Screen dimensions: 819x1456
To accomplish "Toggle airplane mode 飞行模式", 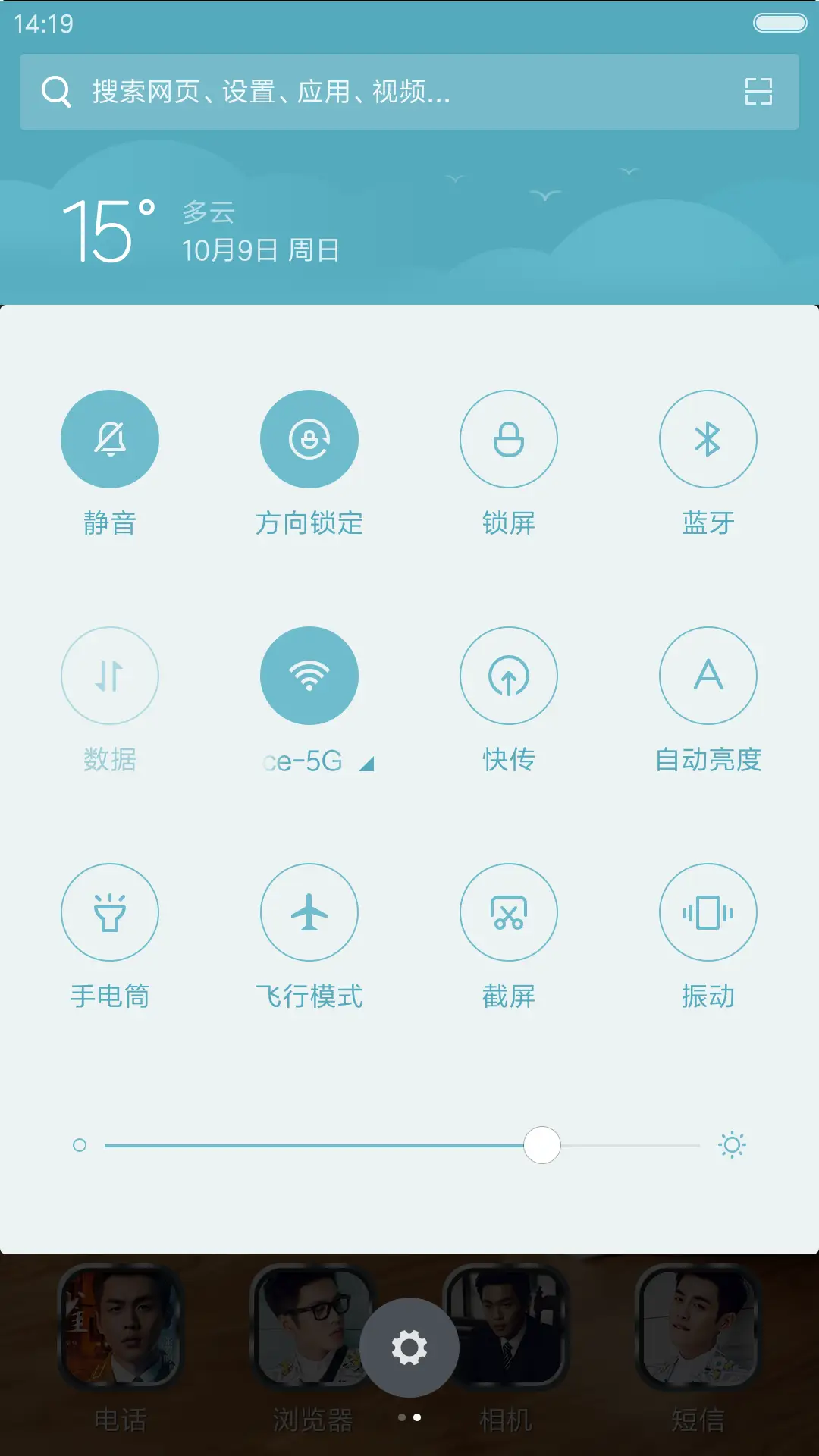I will click(309, 912).
